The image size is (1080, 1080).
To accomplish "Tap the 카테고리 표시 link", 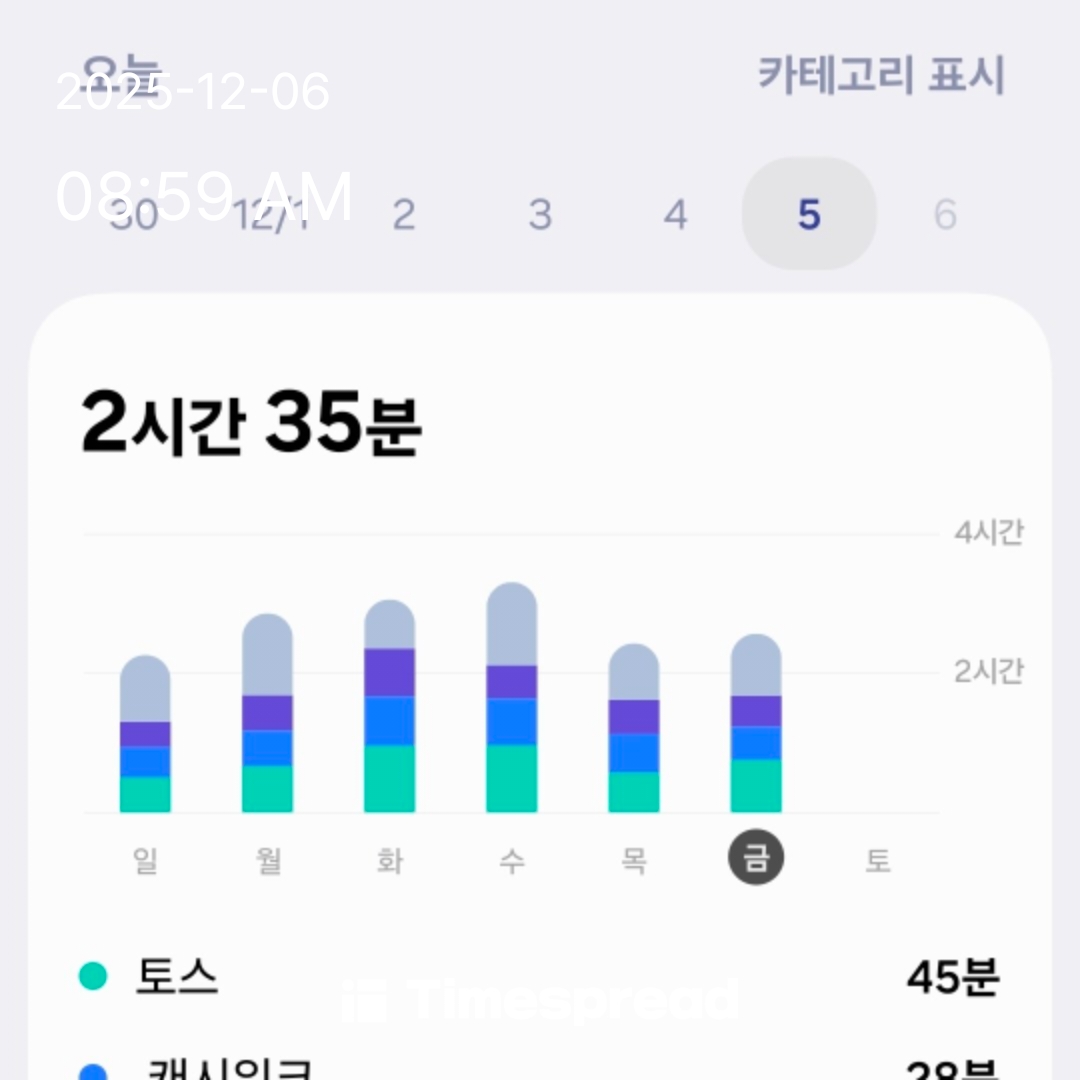I will pos(880,76).
